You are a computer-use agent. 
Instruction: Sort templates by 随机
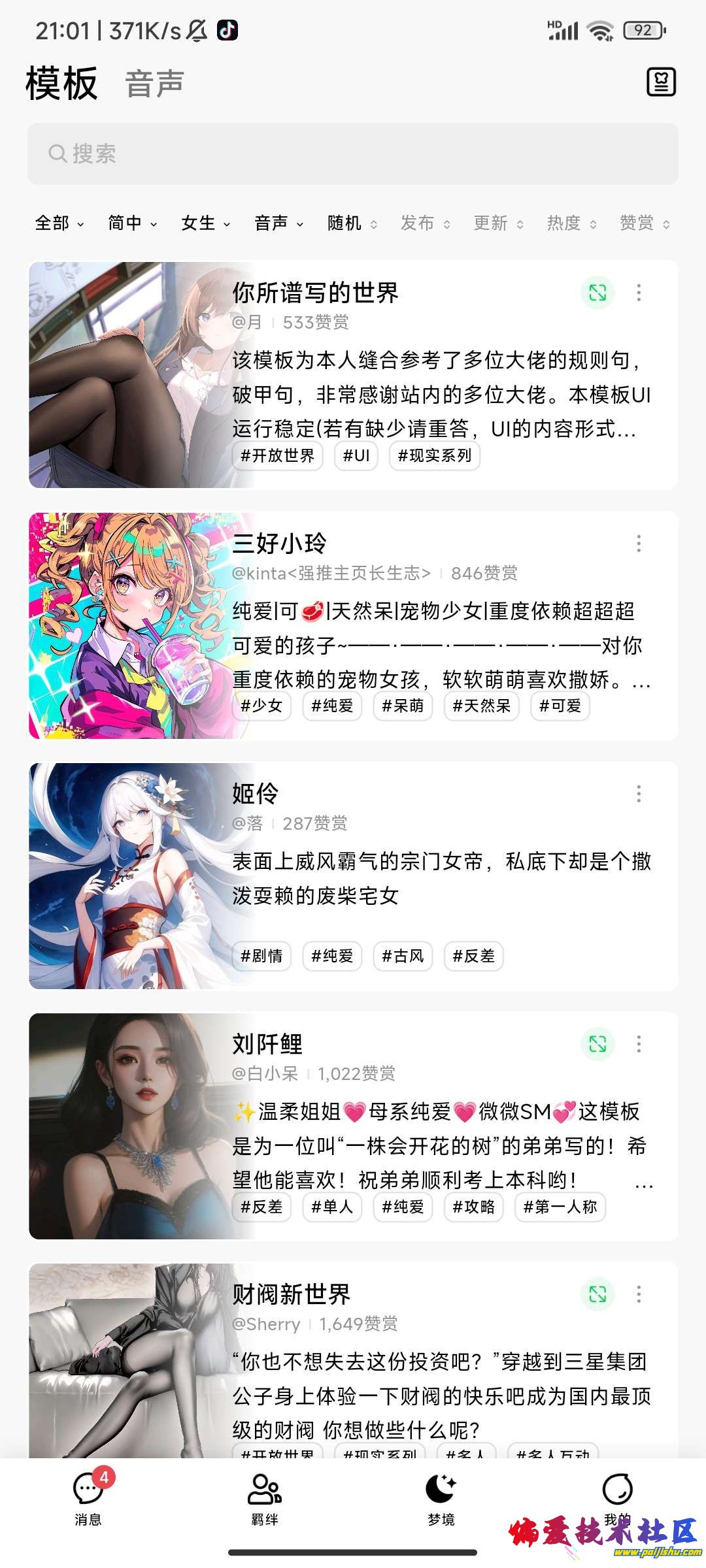click(352, 223)
